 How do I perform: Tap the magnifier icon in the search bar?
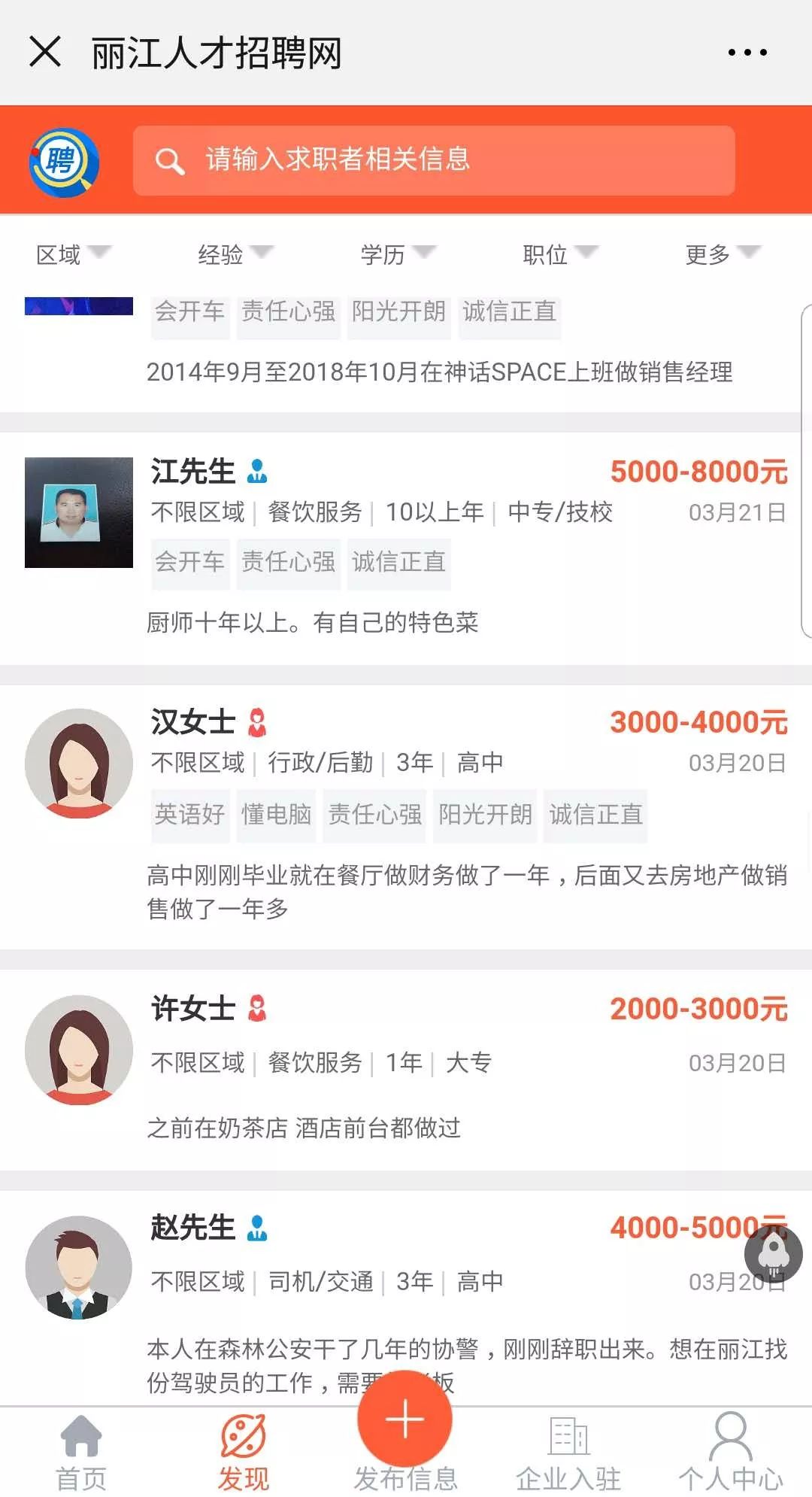[170, 161]
